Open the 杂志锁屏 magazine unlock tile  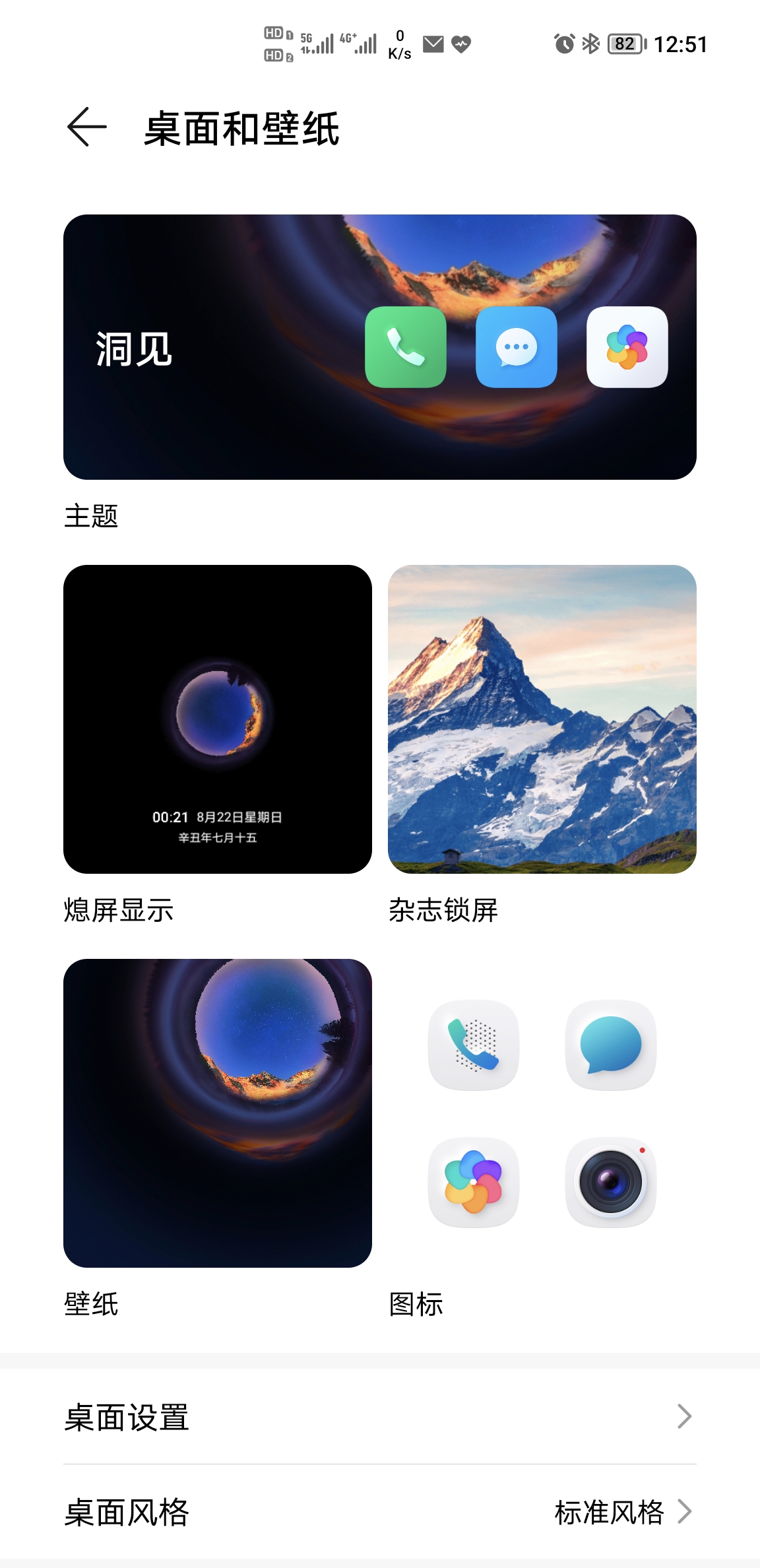coord(542,719)
